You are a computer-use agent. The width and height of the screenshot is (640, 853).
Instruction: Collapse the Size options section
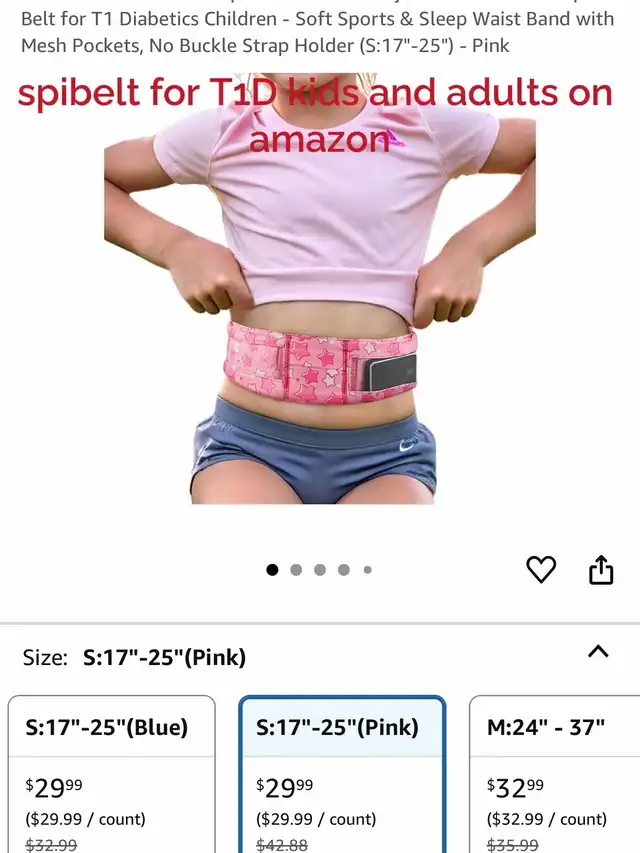coord(598,651)
